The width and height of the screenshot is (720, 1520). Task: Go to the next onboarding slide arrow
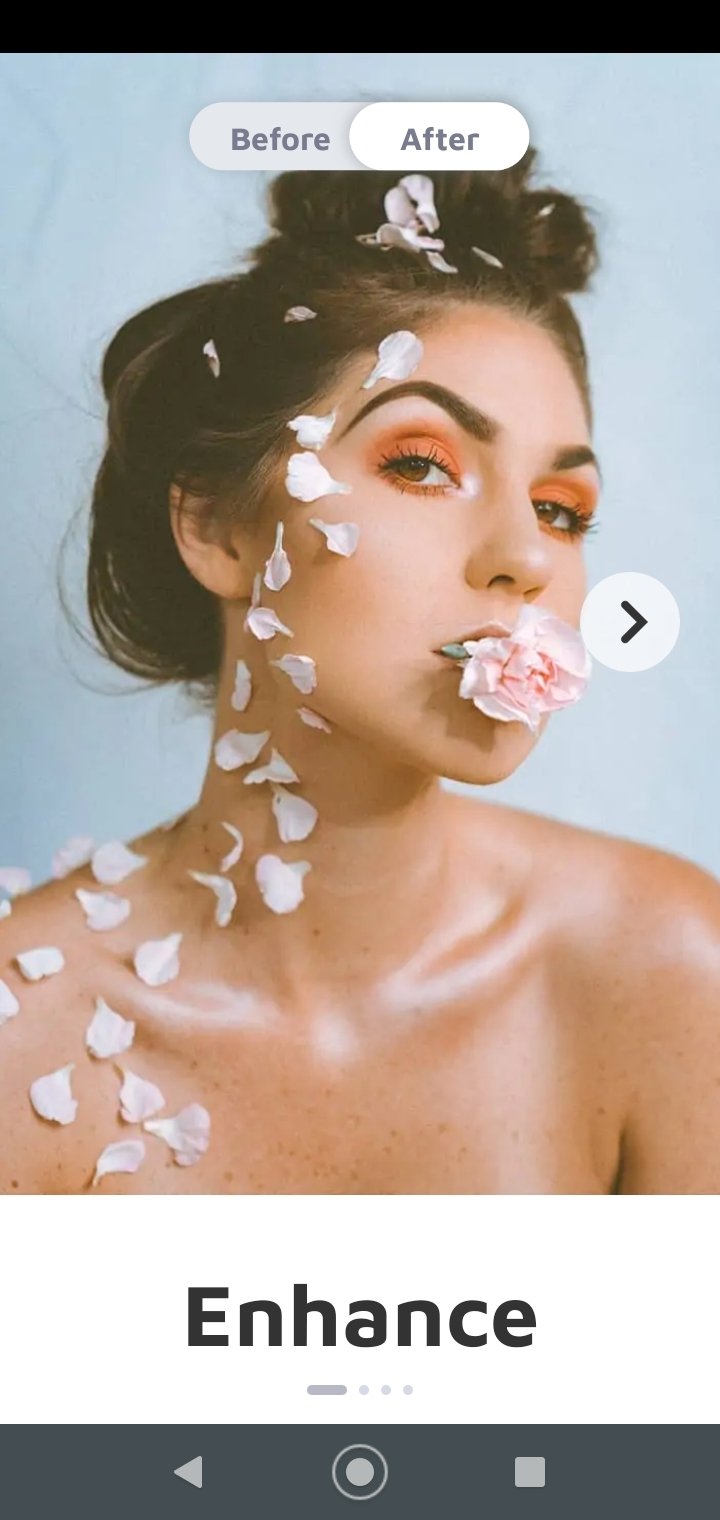630,622
